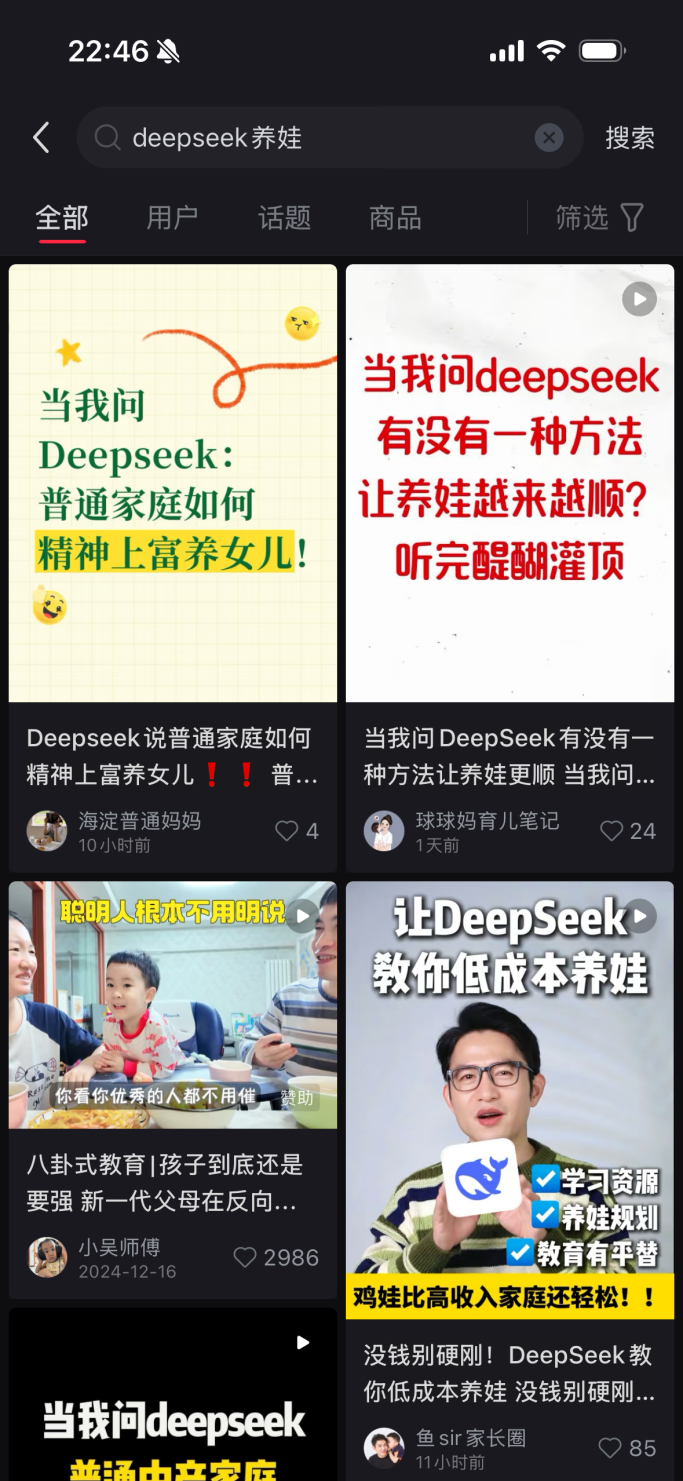Open the 筛选 filter options
This screenshot has width=683, height=1481.
(x=600, y=217)
